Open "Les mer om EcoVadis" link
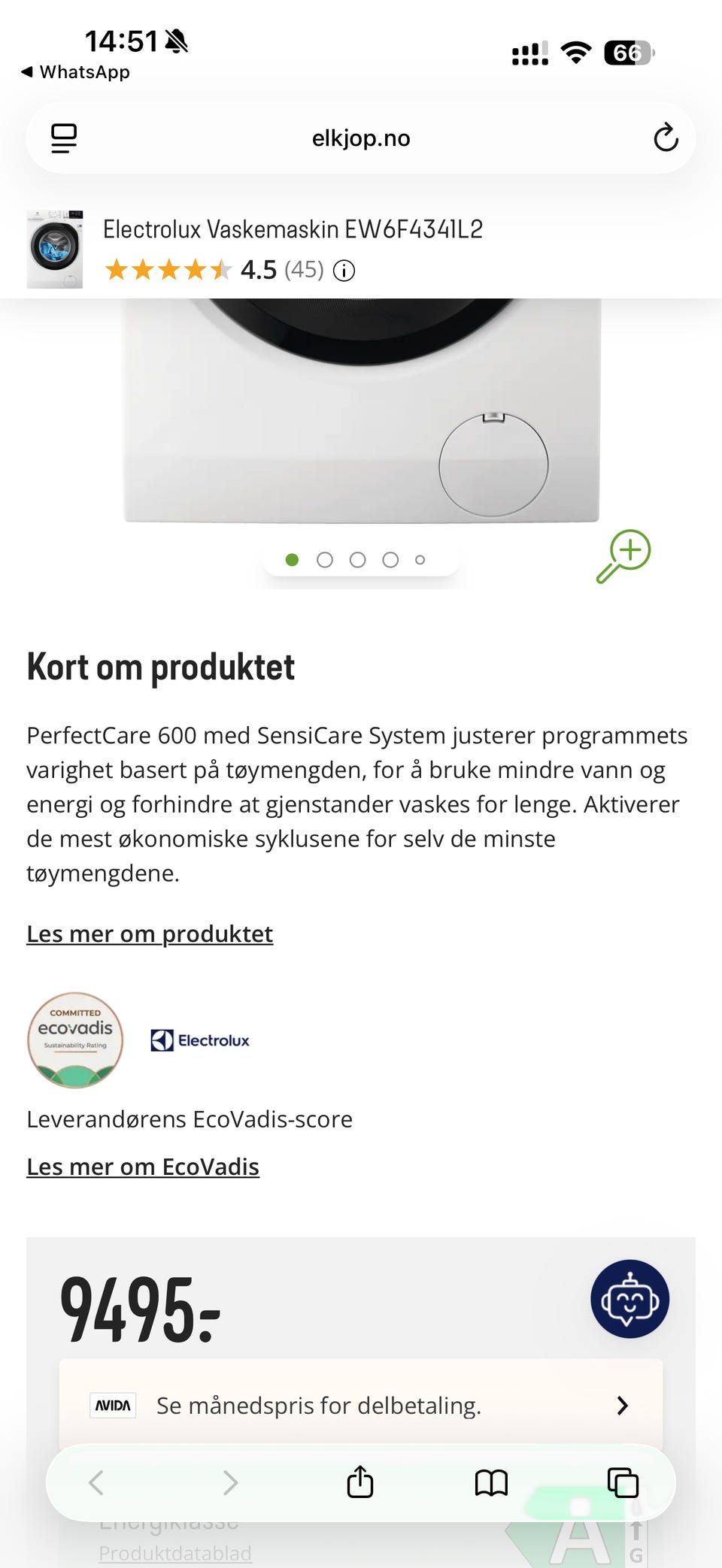The height and width of the screenshot is (1568, 722). (143, 1167)
